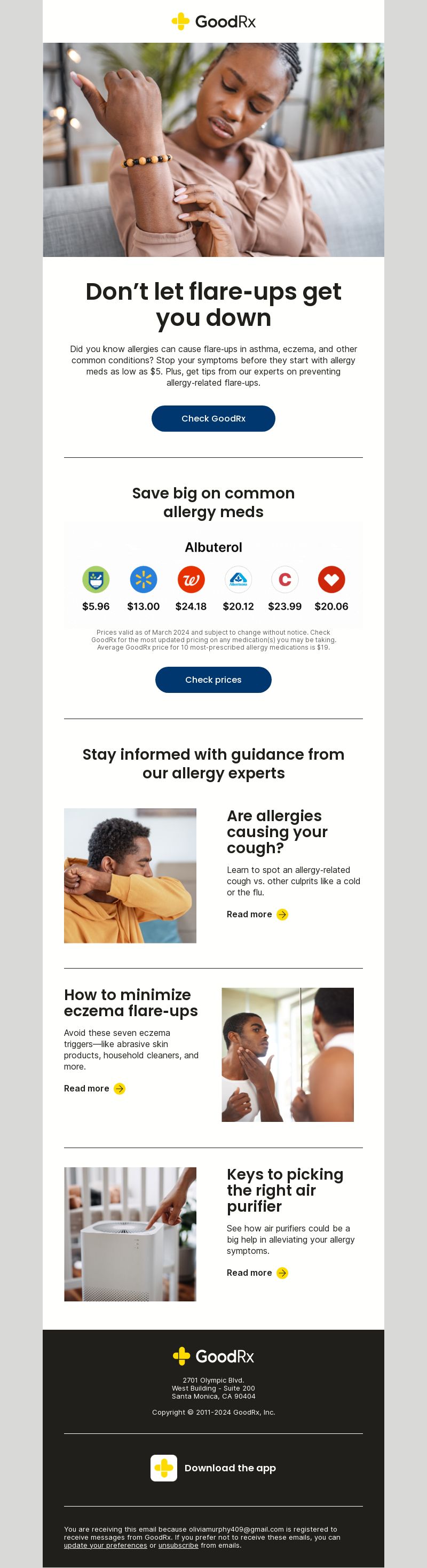427x1568 pixels.
Task: Read more about picking an air purifier
Action: tap(257, 1273)
